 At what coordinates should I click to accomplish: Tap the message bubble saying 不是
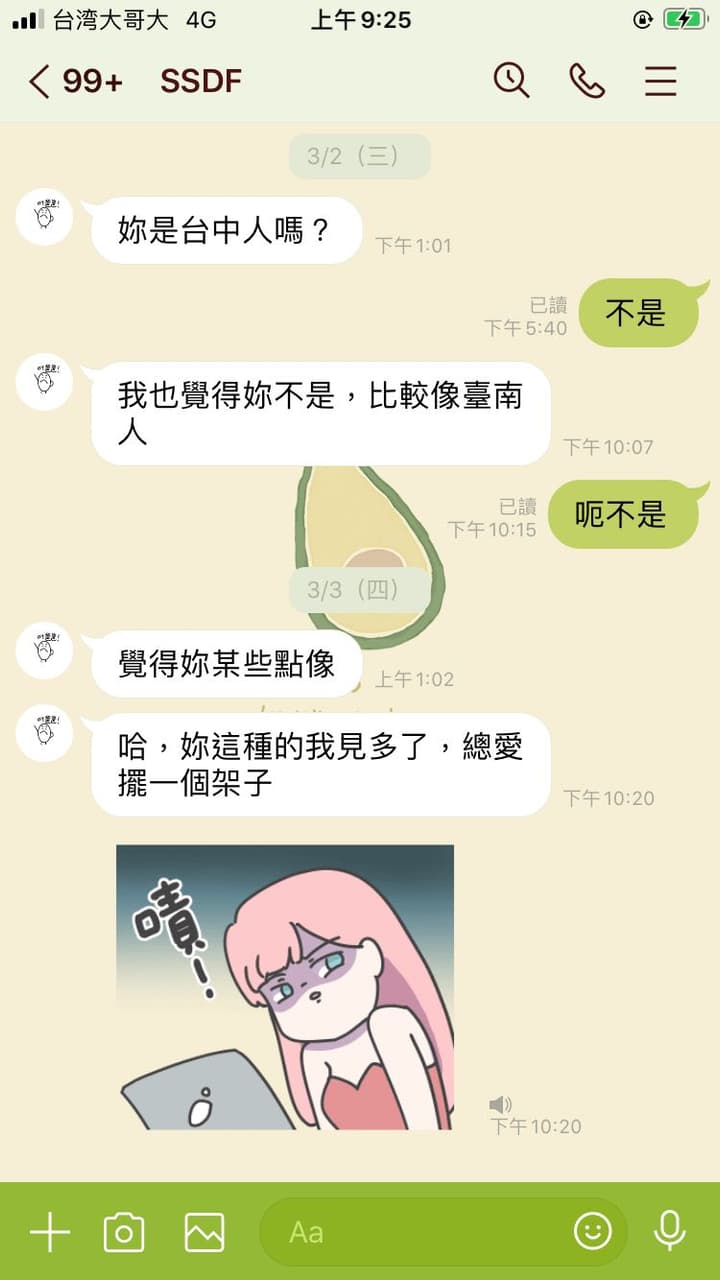(640, 313)
